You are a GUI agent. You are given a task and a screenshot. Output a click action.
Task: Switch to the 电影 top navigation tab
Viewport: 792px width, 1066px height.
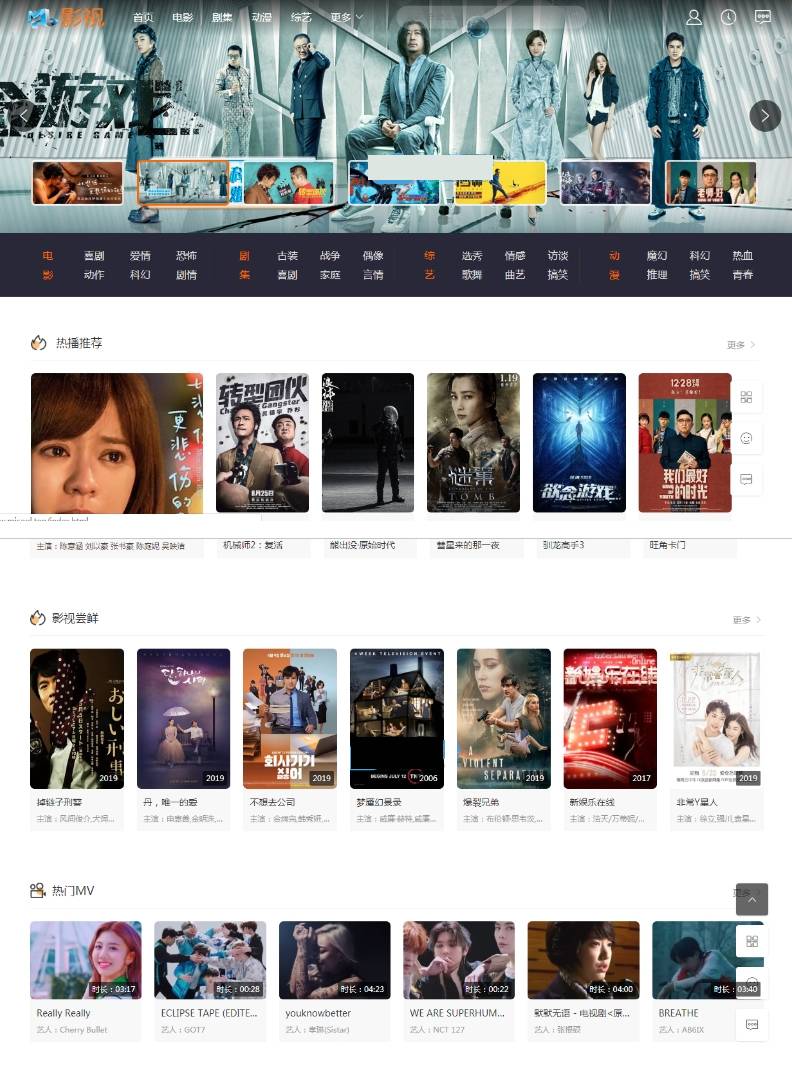[x=182, y=18]
